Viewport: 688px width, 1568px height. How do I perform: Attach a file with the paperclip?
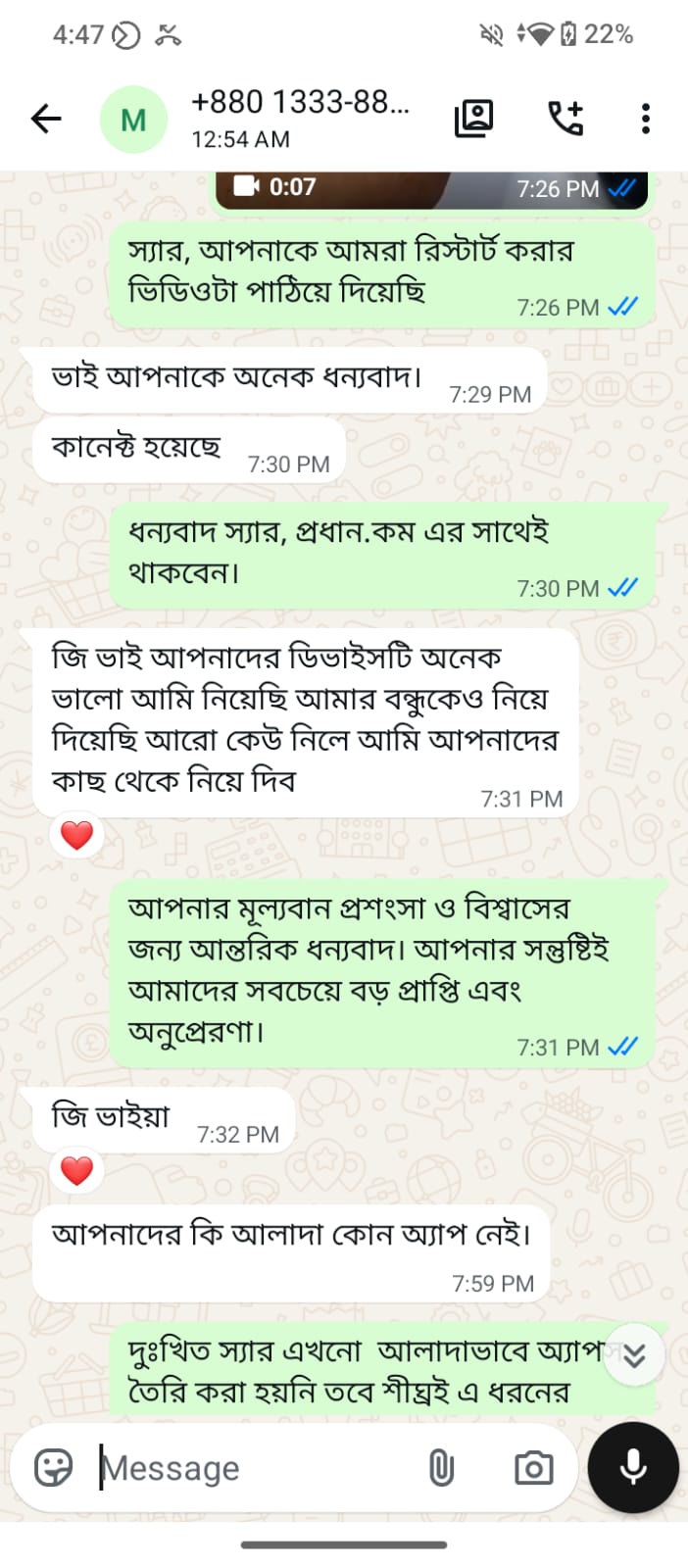(441, 1467)
